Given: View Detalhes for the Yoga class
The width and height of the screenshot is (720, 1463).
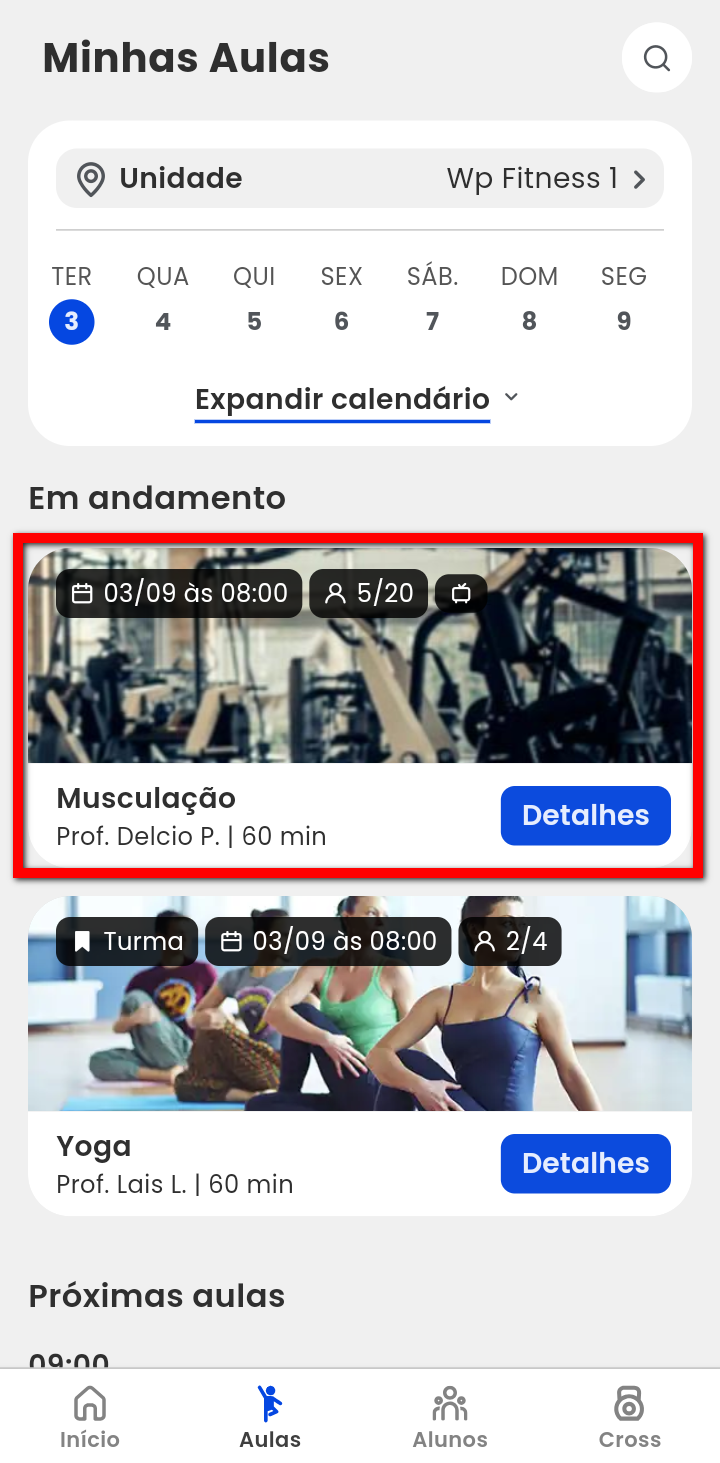Looking at the screenshot, I should click(x=585, y=1164).
